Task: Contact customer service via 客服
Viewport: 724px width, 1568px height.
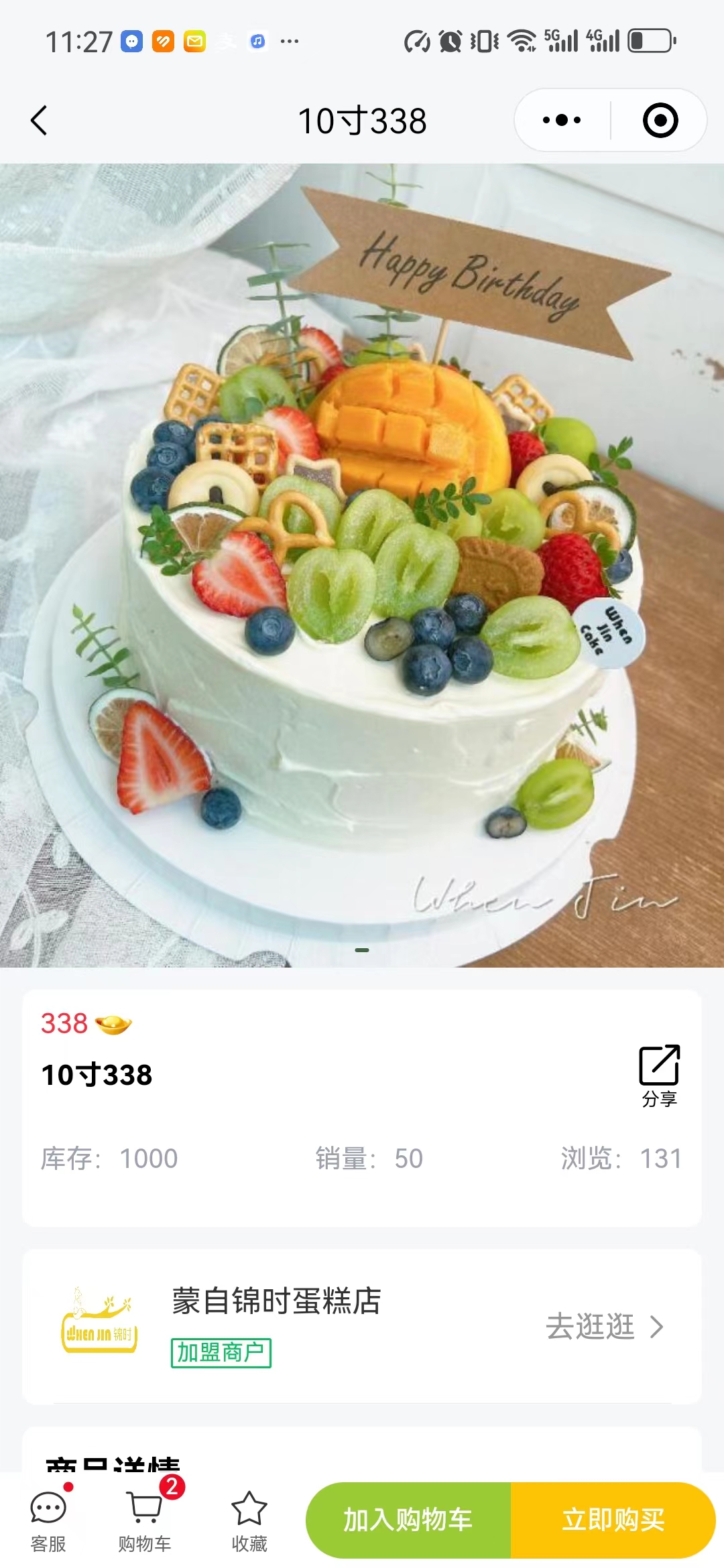Action: (48, 1520)
